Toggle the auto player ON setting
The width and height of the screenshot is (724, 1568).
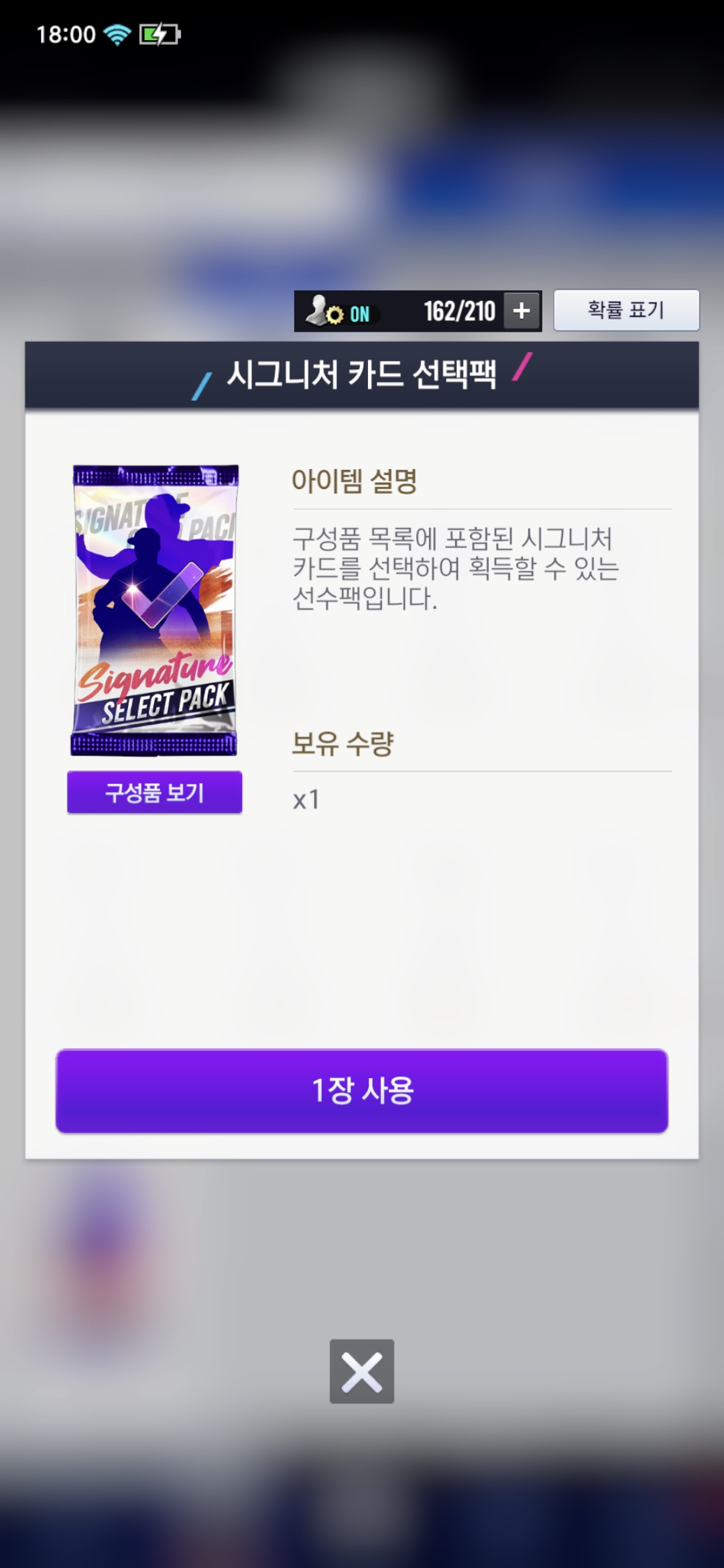(340, 312)
